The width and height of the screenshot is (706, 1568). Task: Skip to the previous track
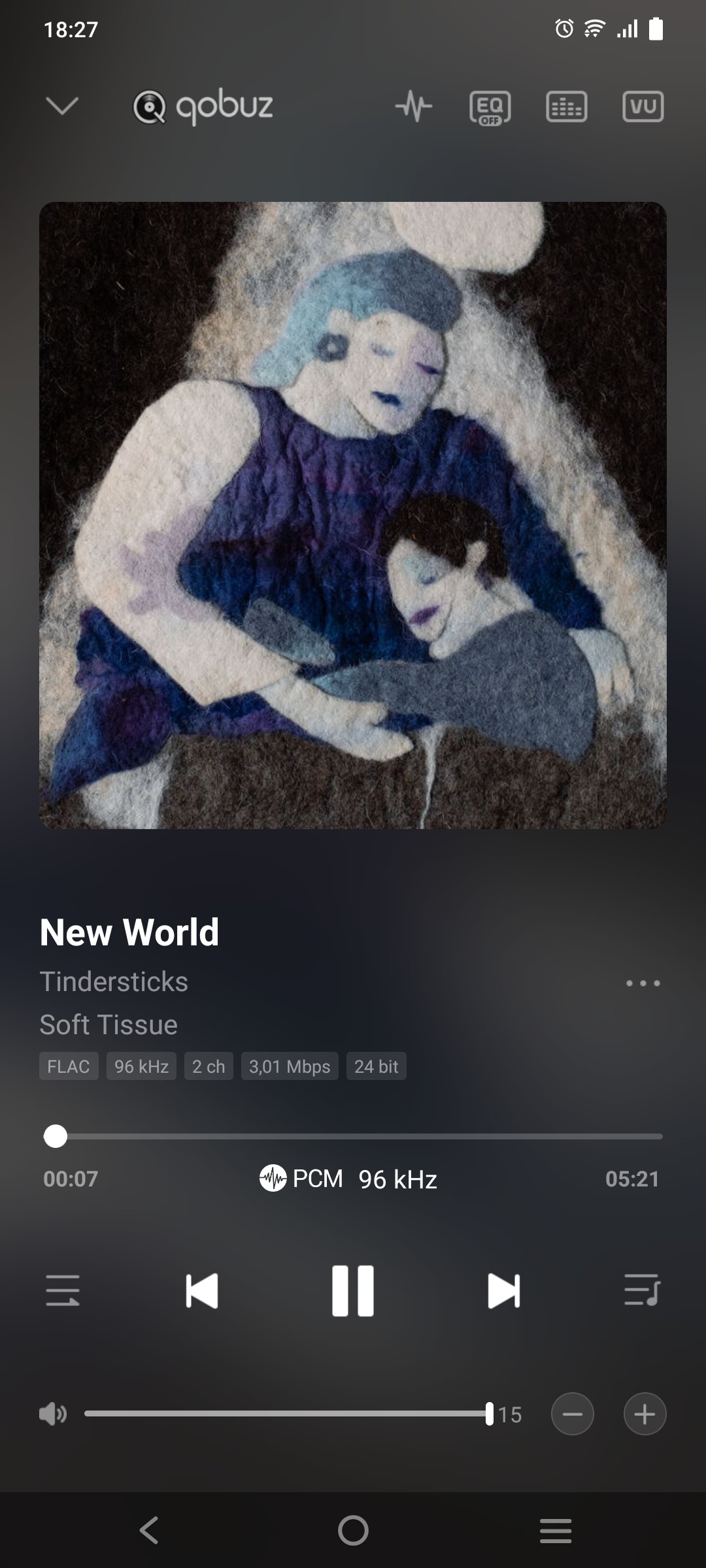coord(202,1291)
